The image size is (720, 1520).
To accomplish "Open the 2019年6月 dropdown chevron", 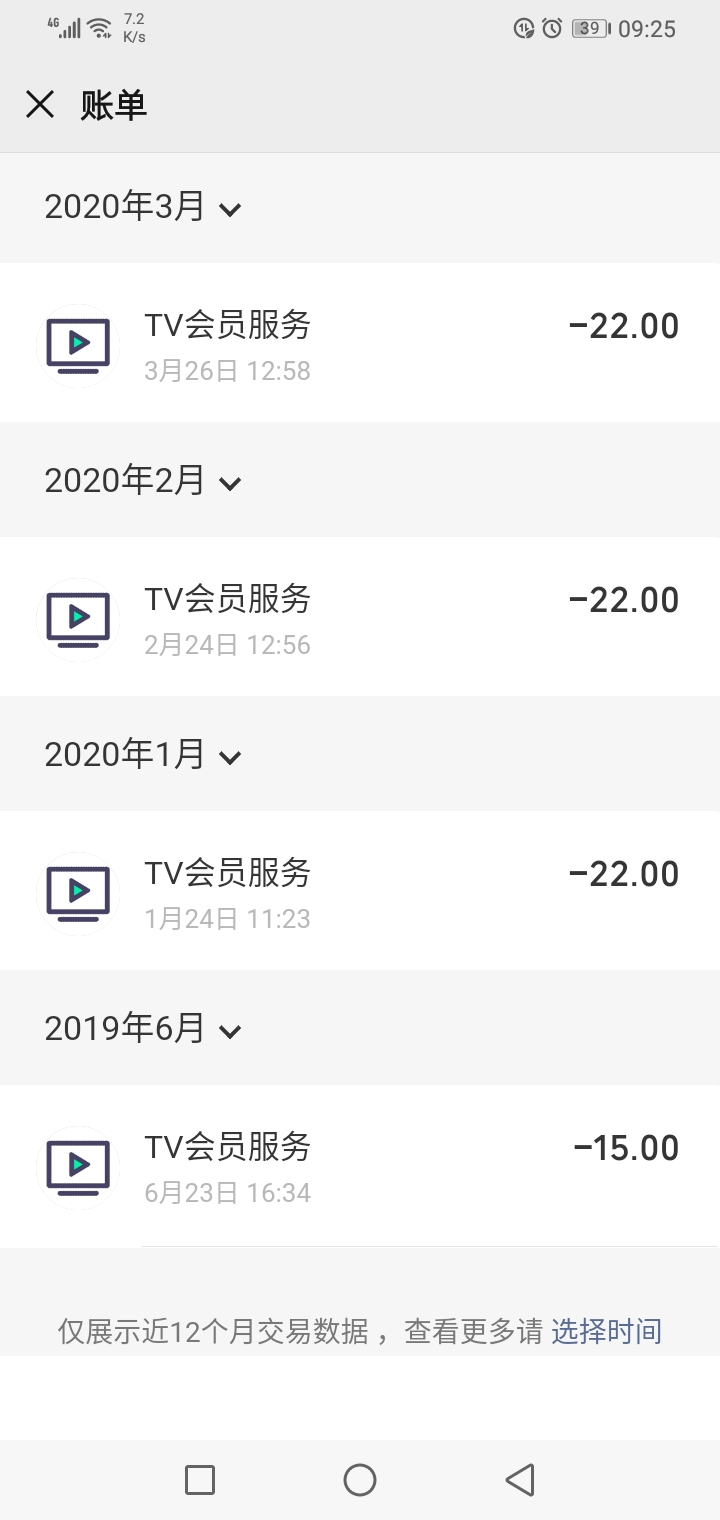I will tap(232, 1033).
